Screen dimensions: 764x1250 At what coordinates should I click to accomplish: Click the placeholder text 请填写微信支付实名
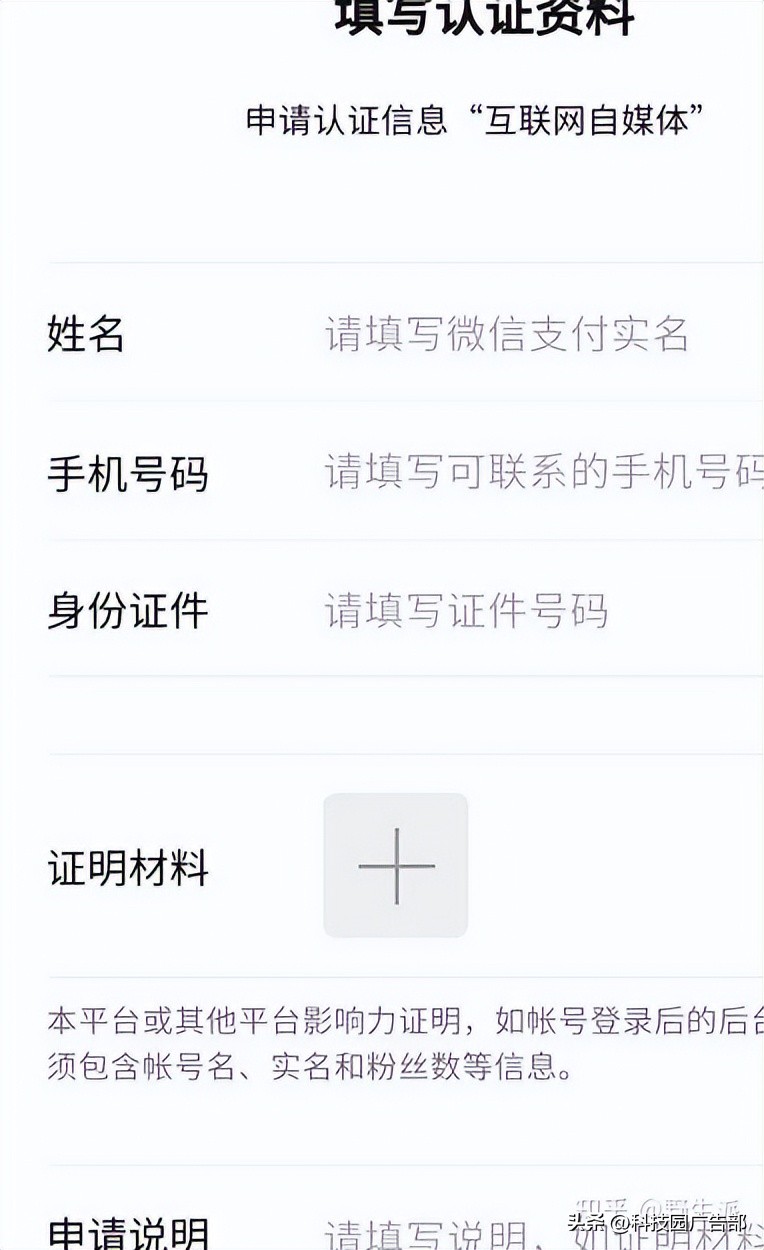(505, 338)
